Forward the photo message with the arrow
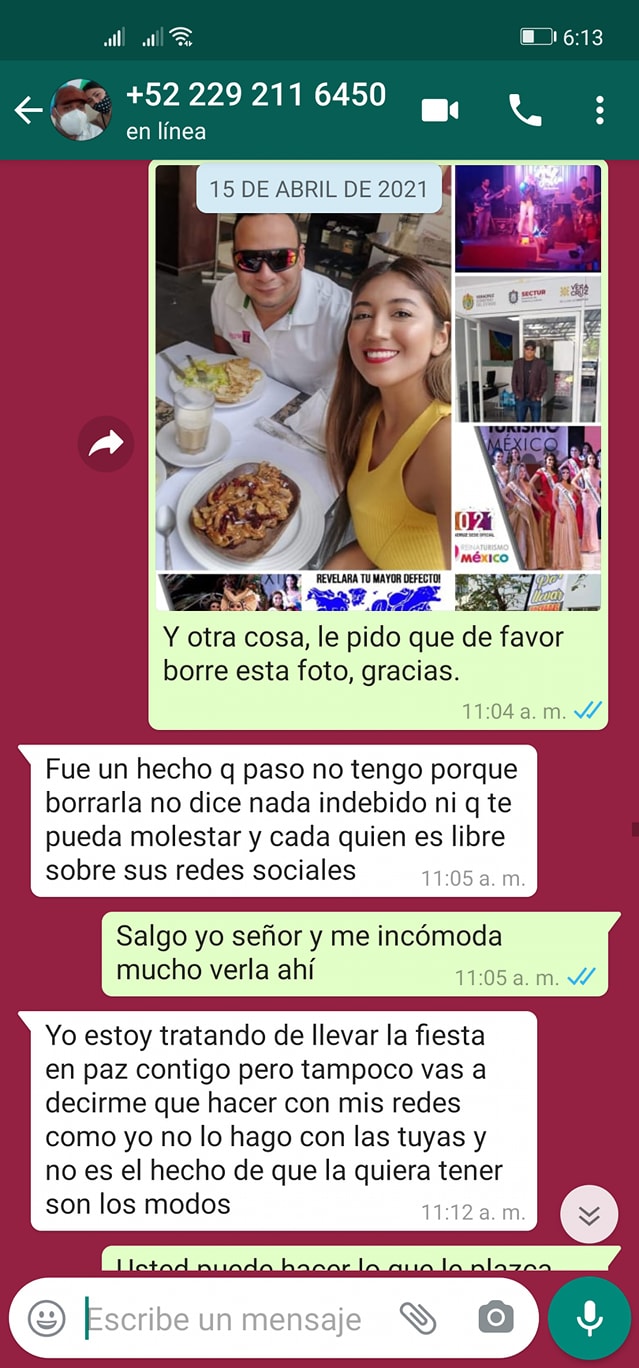The image size is (639, 1368). [x=105, y=444]
